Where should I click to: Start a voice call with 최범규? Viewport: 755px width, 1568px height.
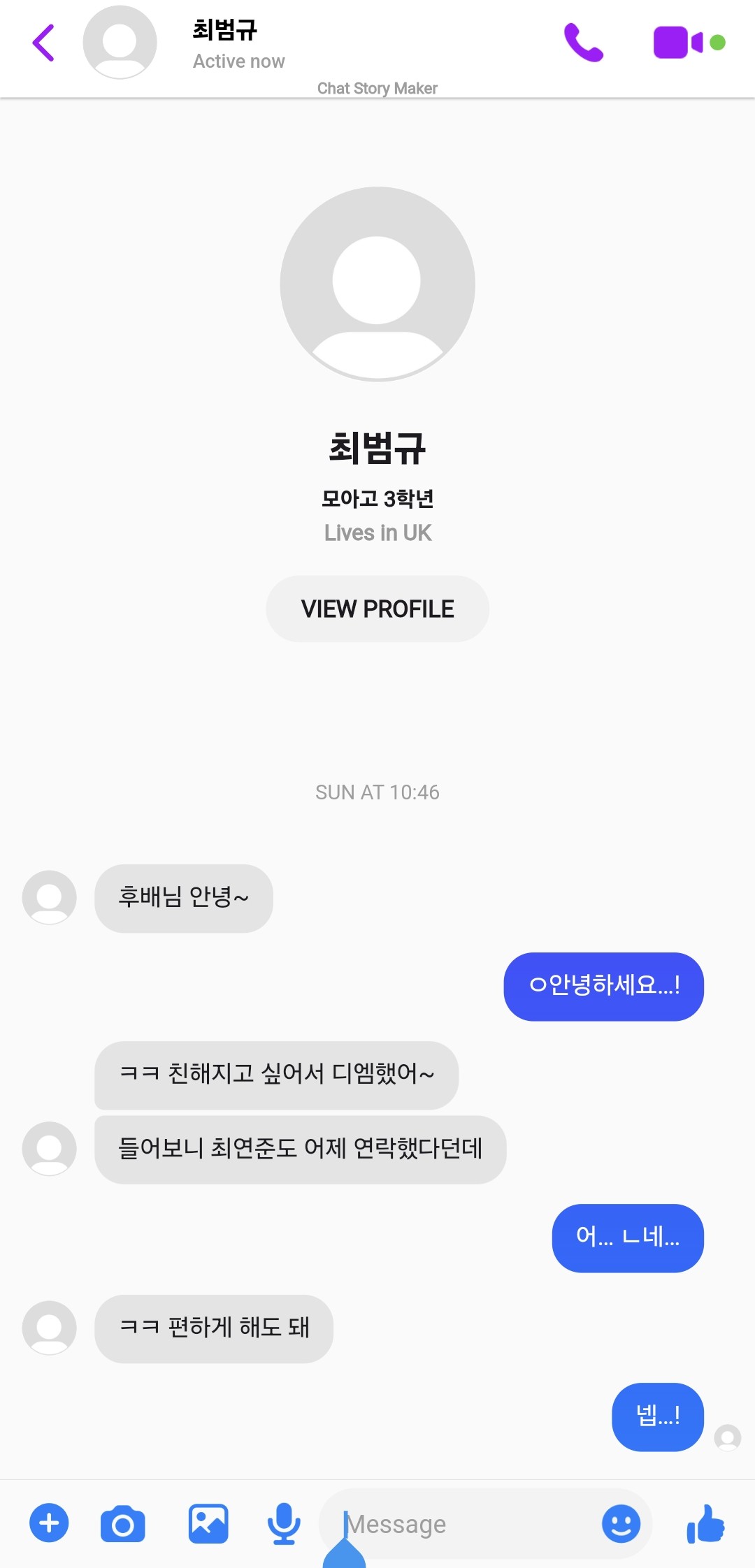click(583, 43)
